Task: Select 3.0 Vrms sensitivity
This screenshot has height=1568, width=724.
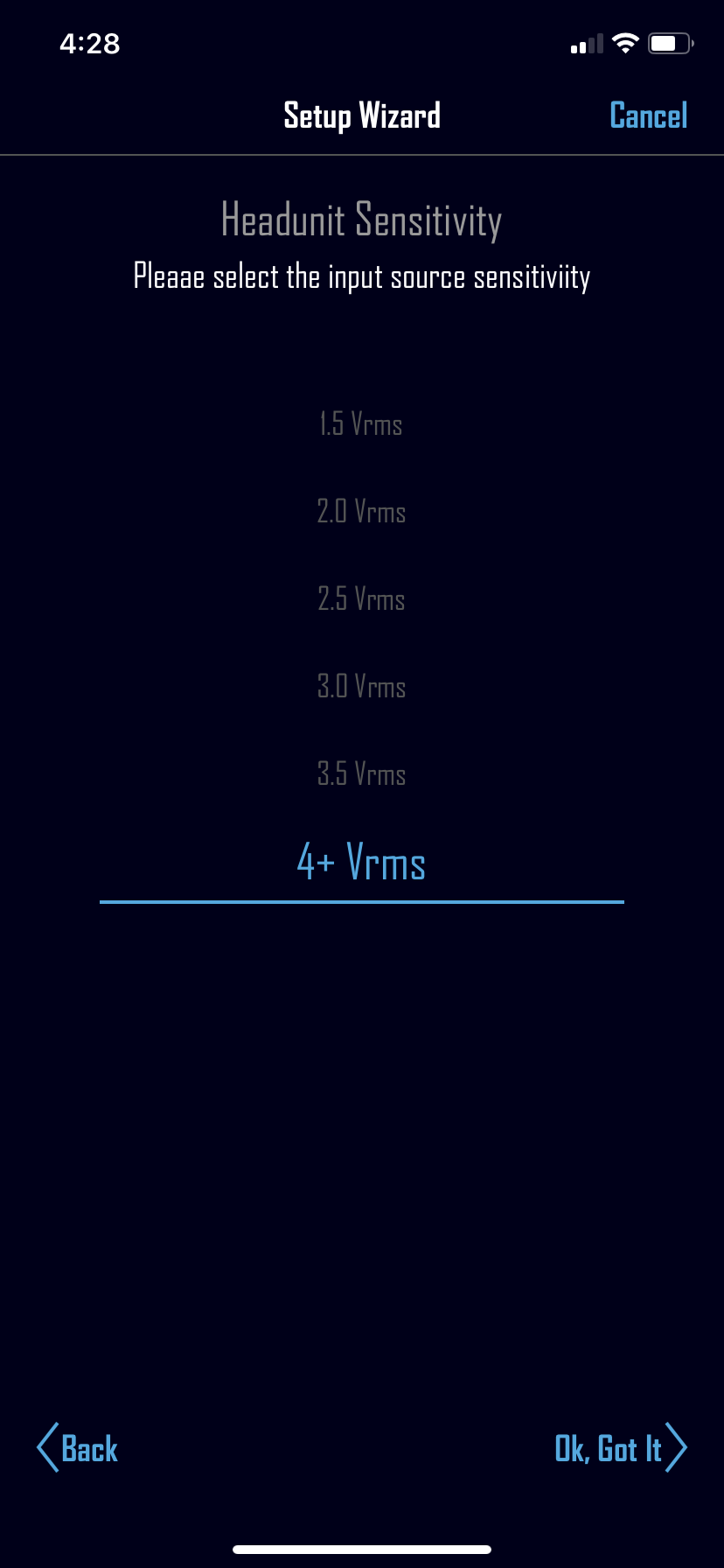Action: click(361, 686)
